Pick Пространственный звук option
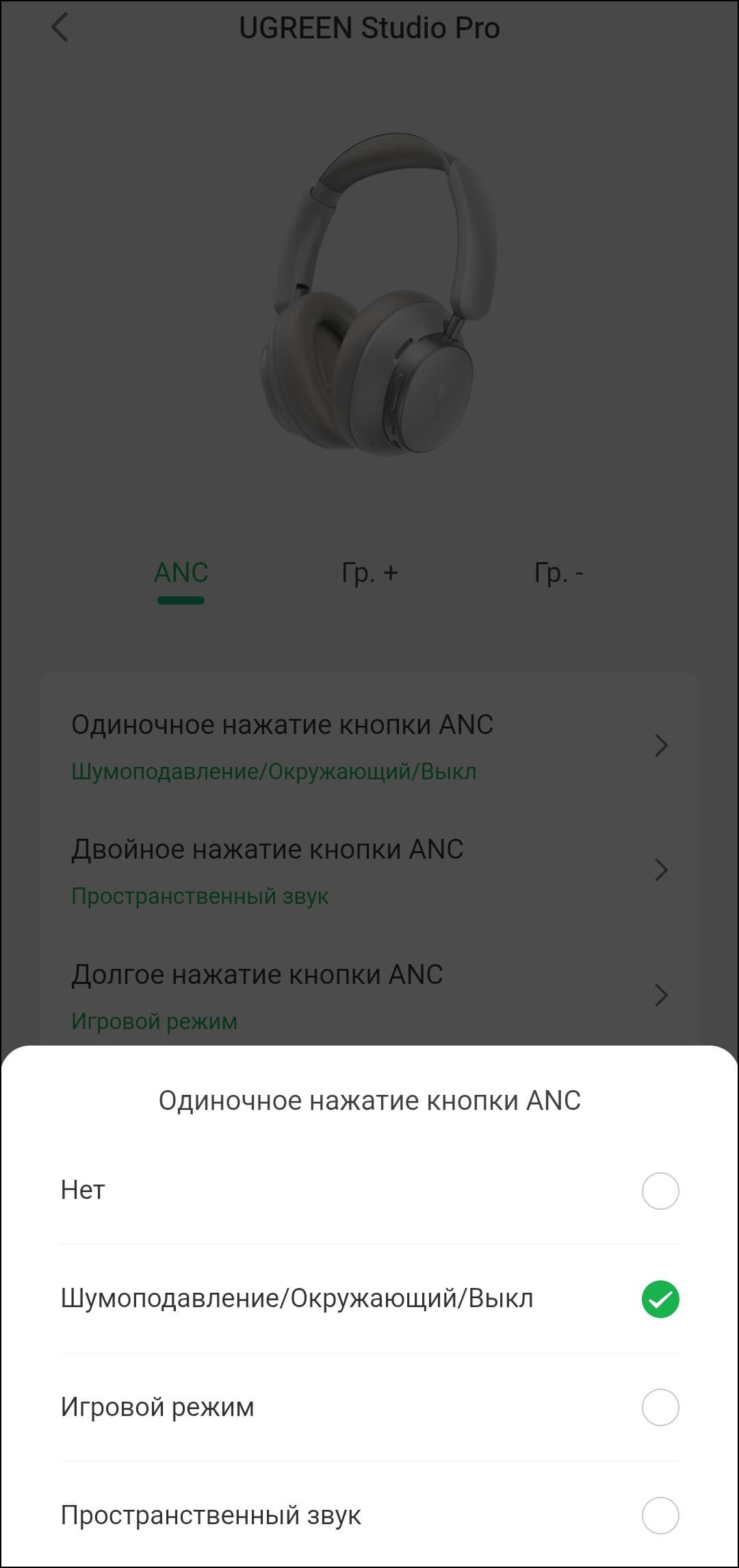This screenshot has height=1568, width=739. tap(369, 1515)
